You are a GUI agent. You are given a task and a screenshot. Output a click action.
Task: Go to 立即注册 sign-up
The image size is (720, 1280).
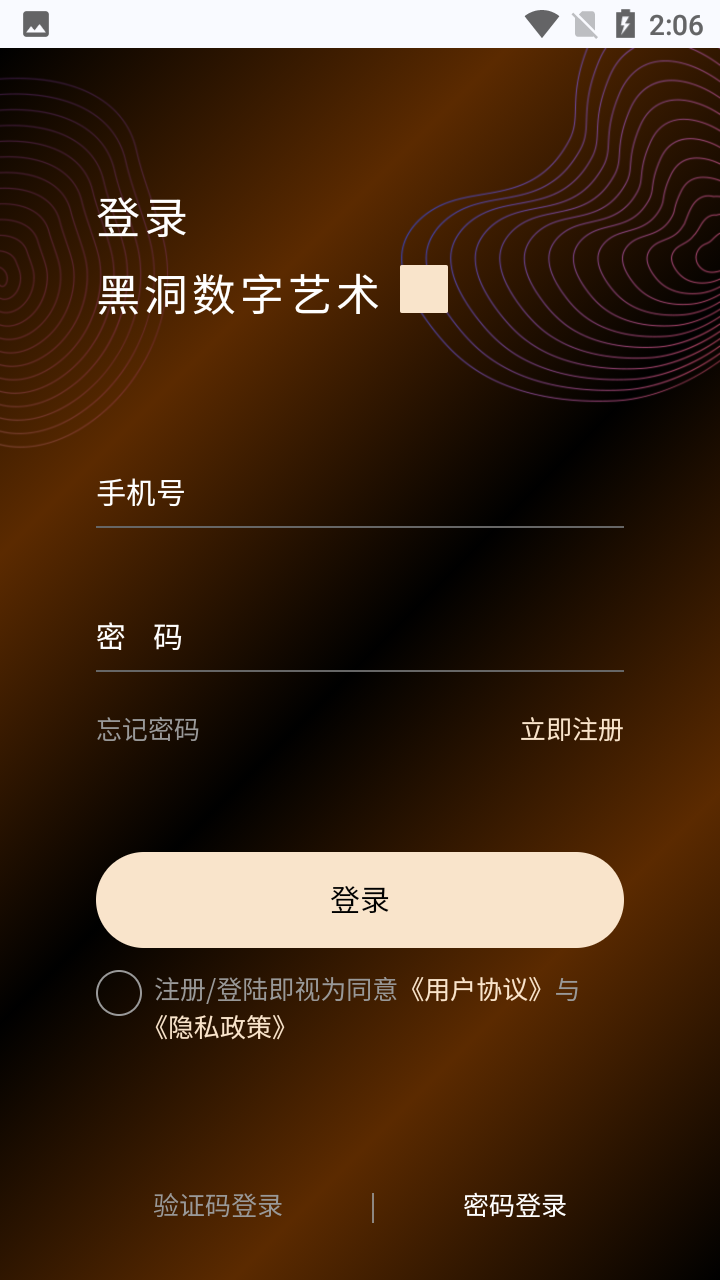571,730
